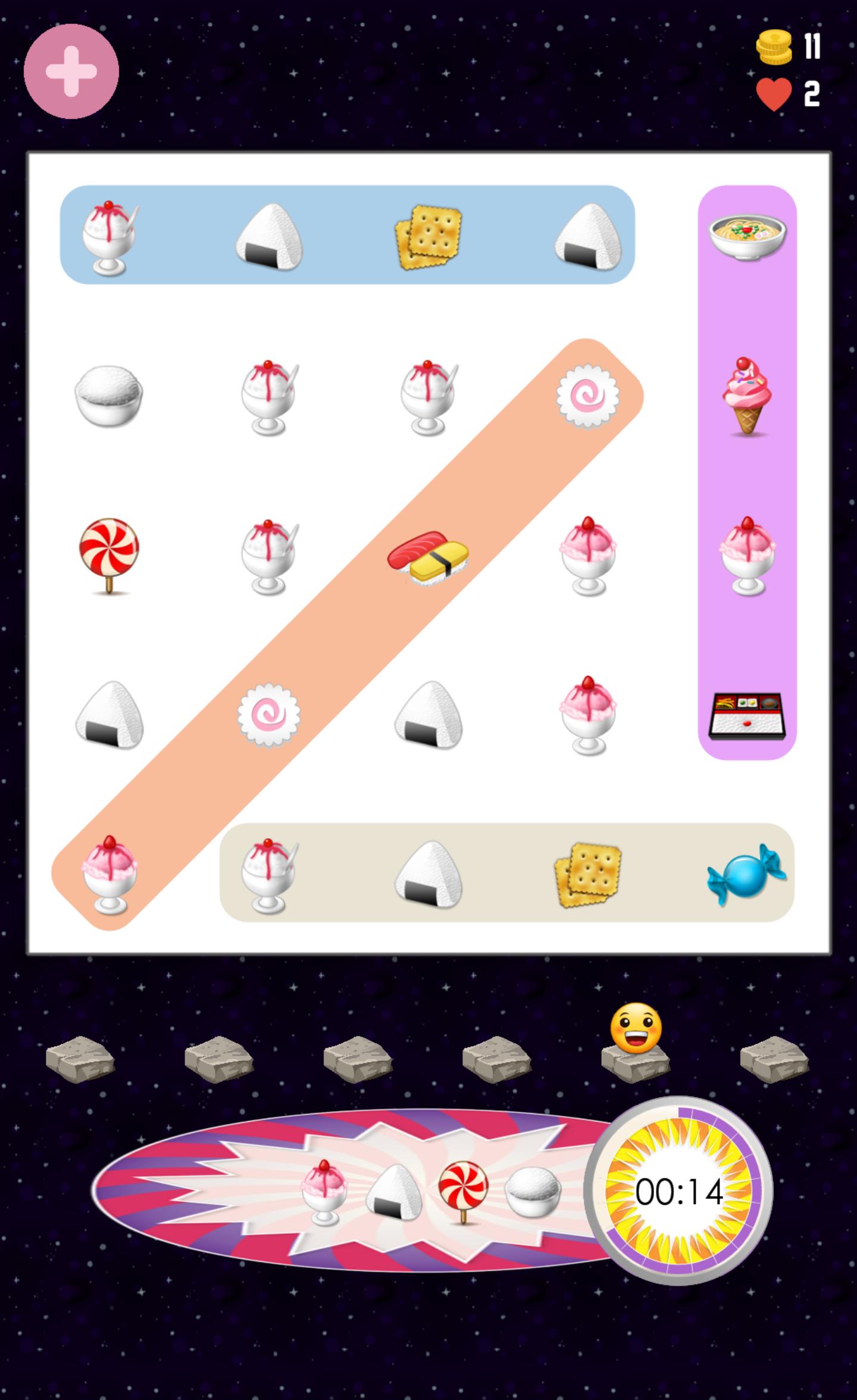Viewport: 857px width, 1400px height.
Task: Select the ice cream cone tile
Action: 747,396
